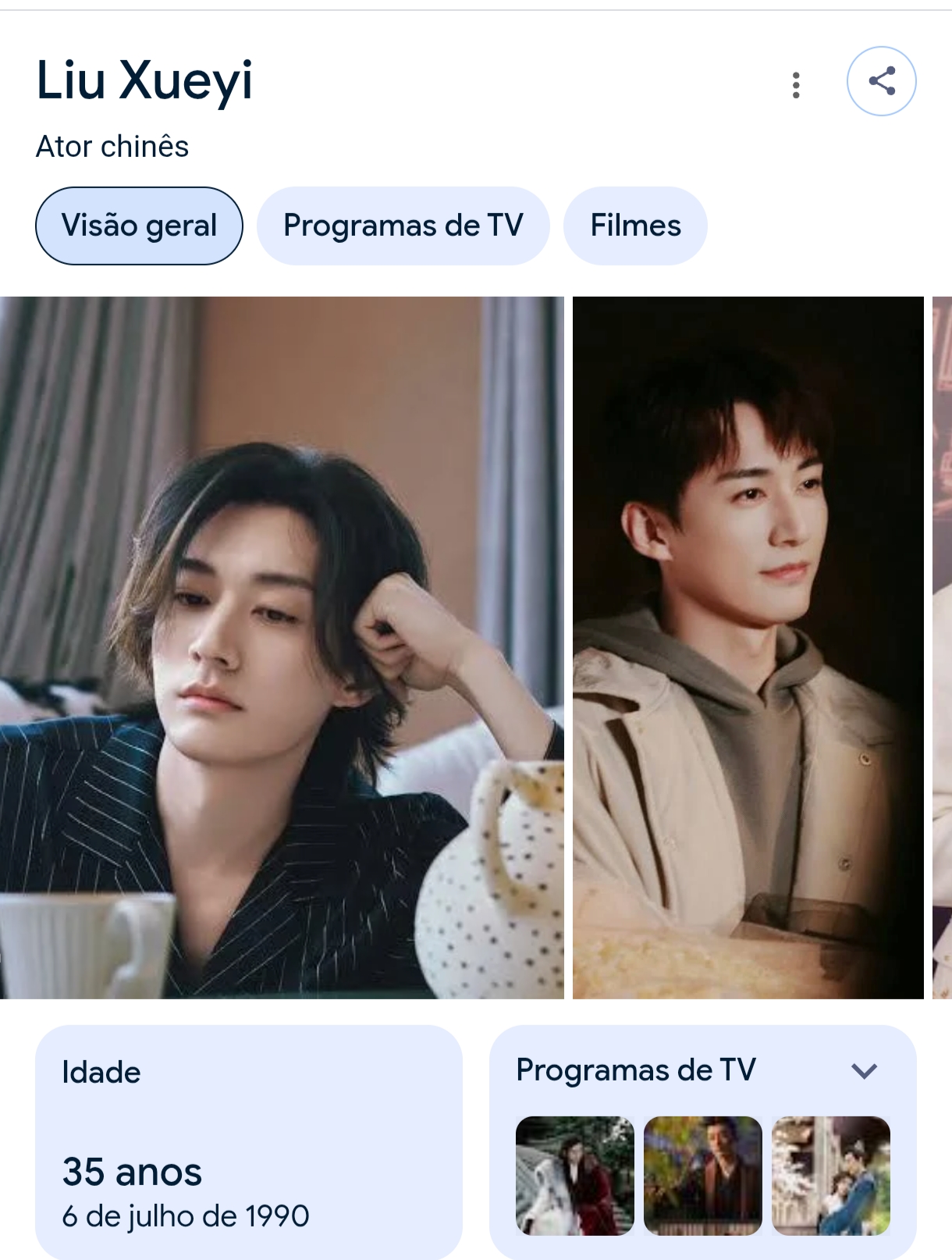Open the third TV show thumbnail

point(830,1175)
